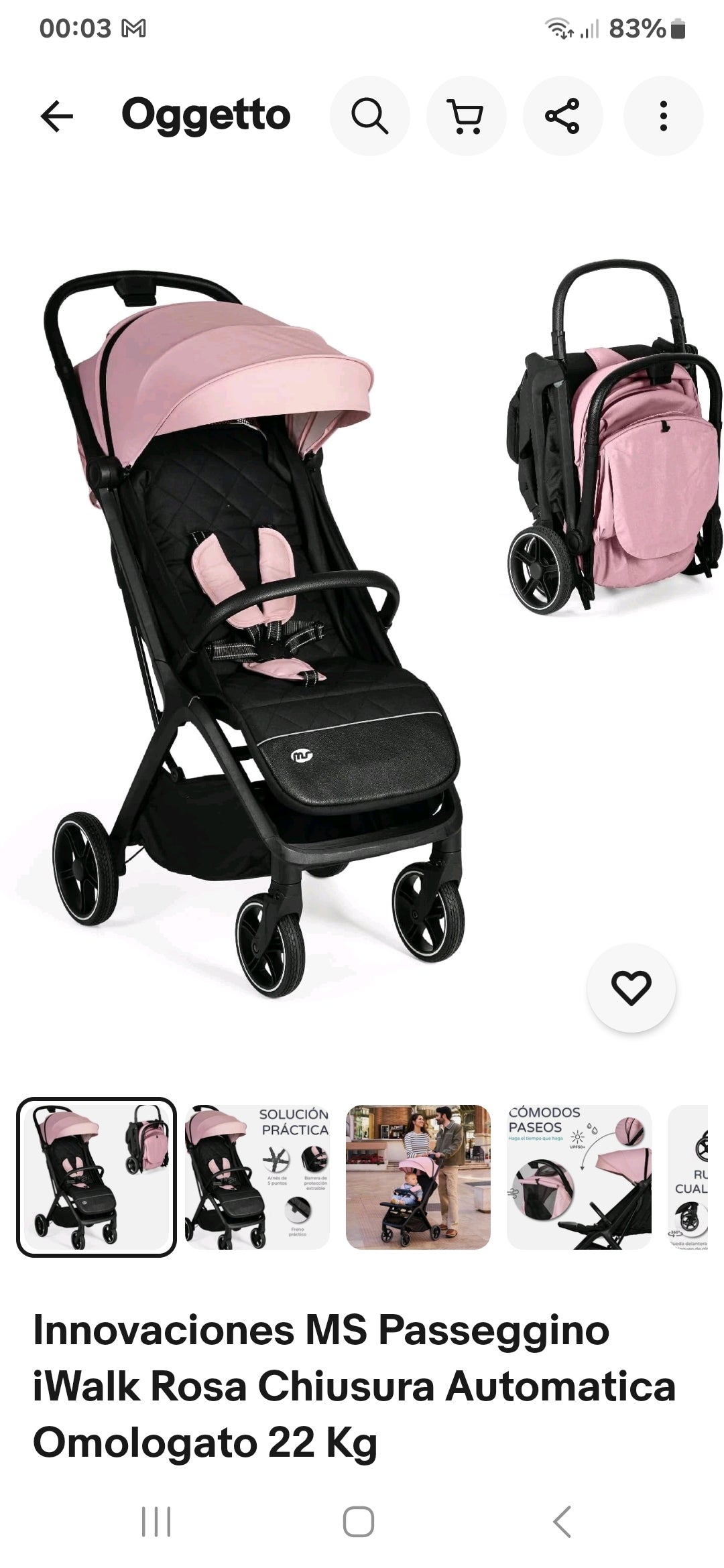724x1568 pixels.
Task: Select the first thumbnail with folded stroller
Action: pyautogui.click(x=97, y=1177)
